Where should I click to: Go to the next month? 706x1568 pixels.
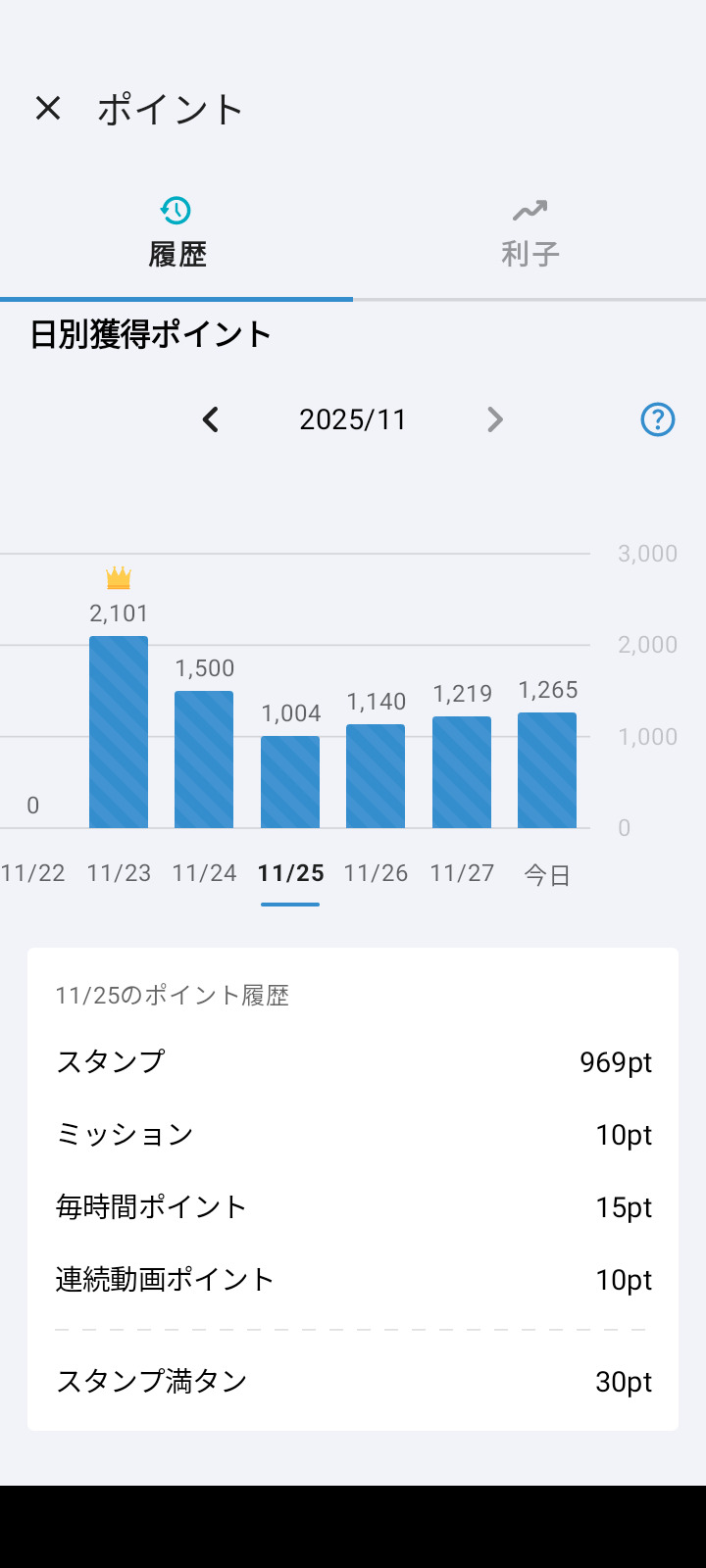[x=495, y=420]
